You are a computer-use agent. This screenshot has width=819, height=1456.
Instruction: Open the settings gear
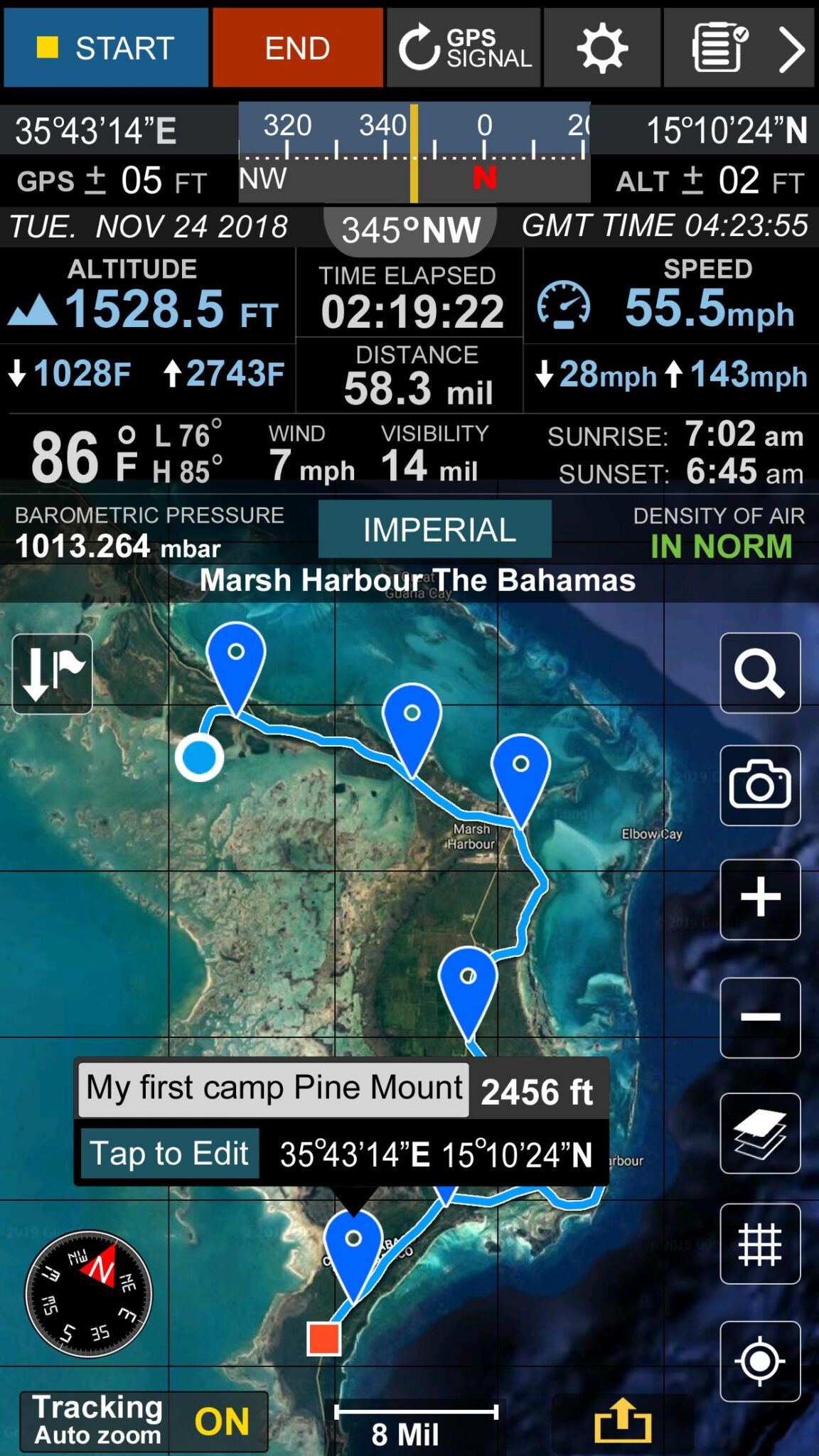(601, 47)
